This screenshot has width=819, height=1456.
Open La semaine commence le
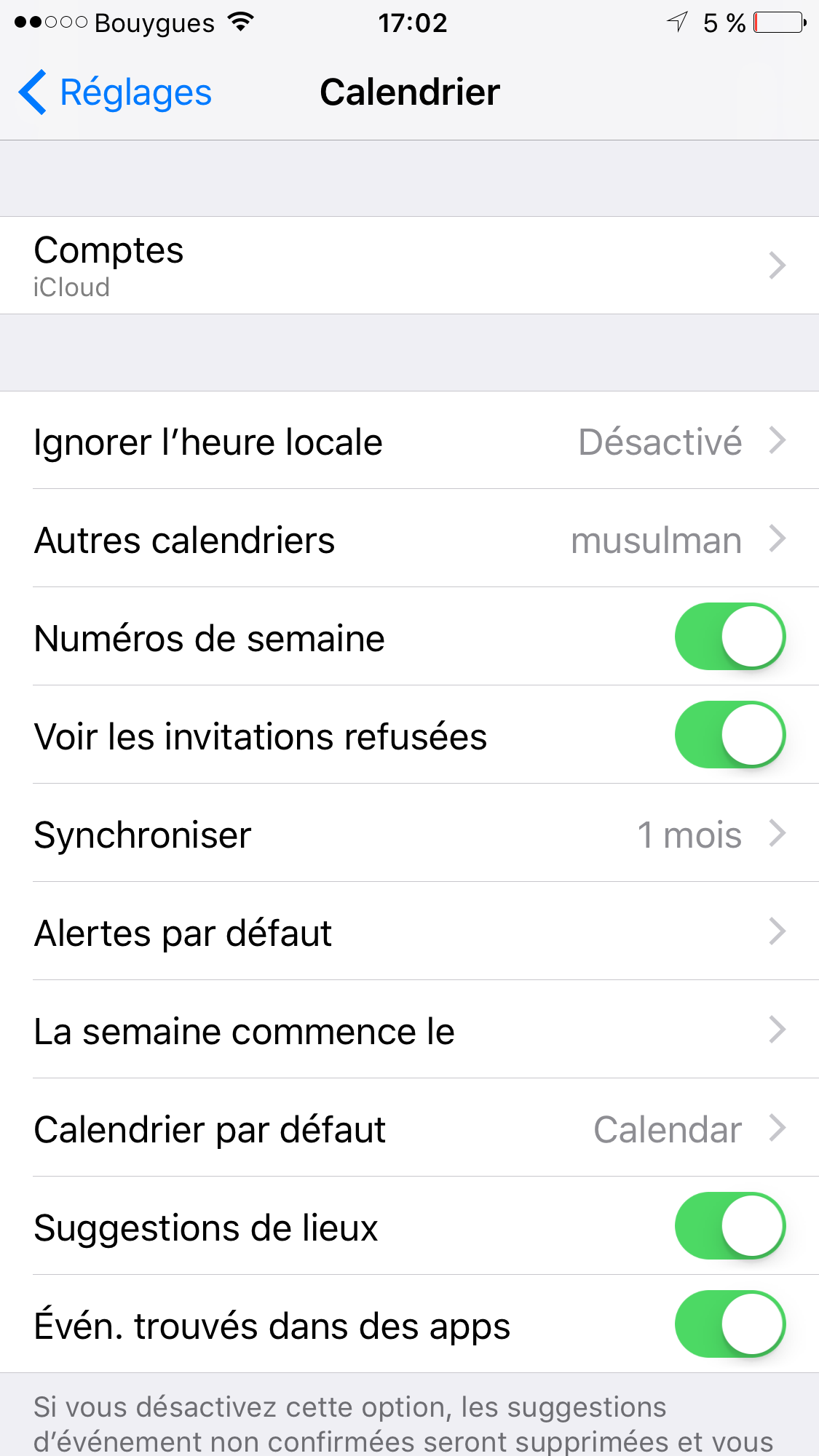tap(409, 1030)
